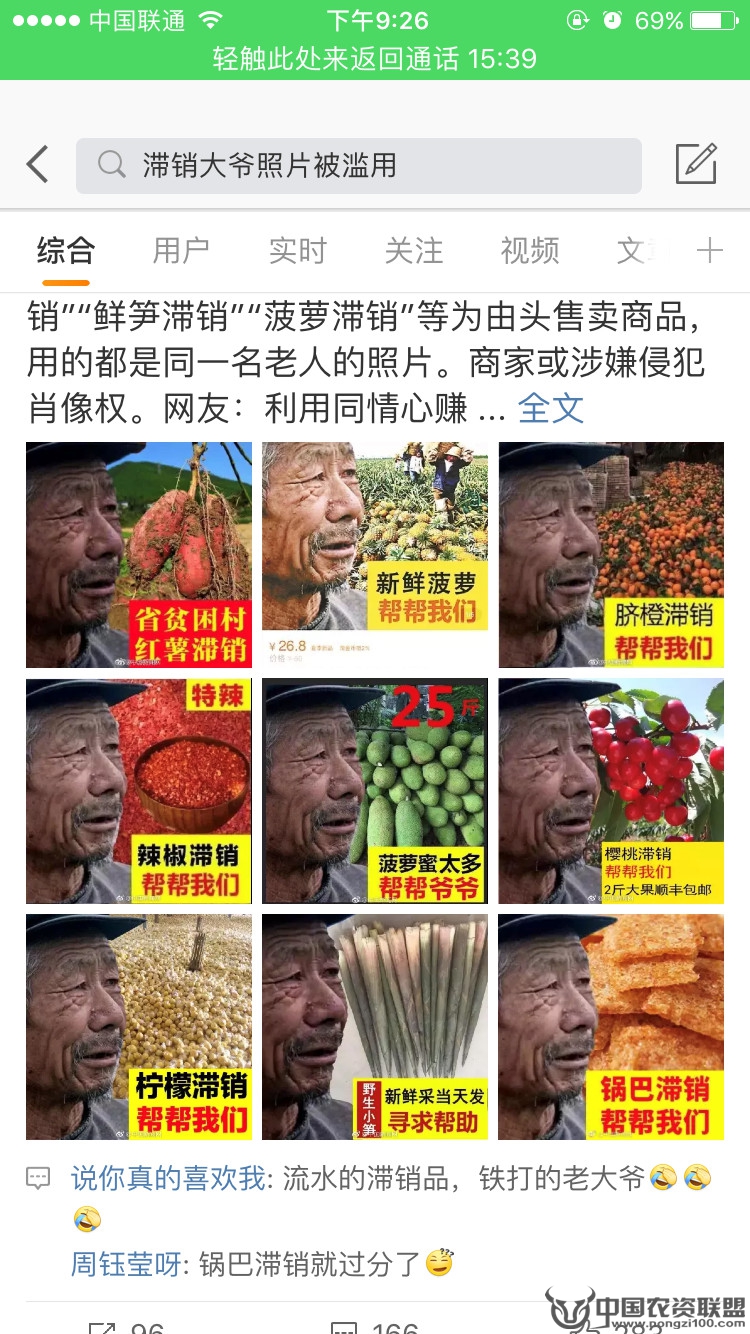Screen dimensions: 750x1334
Task: View the 辣椒滞销 image
Action: point(139,791)
